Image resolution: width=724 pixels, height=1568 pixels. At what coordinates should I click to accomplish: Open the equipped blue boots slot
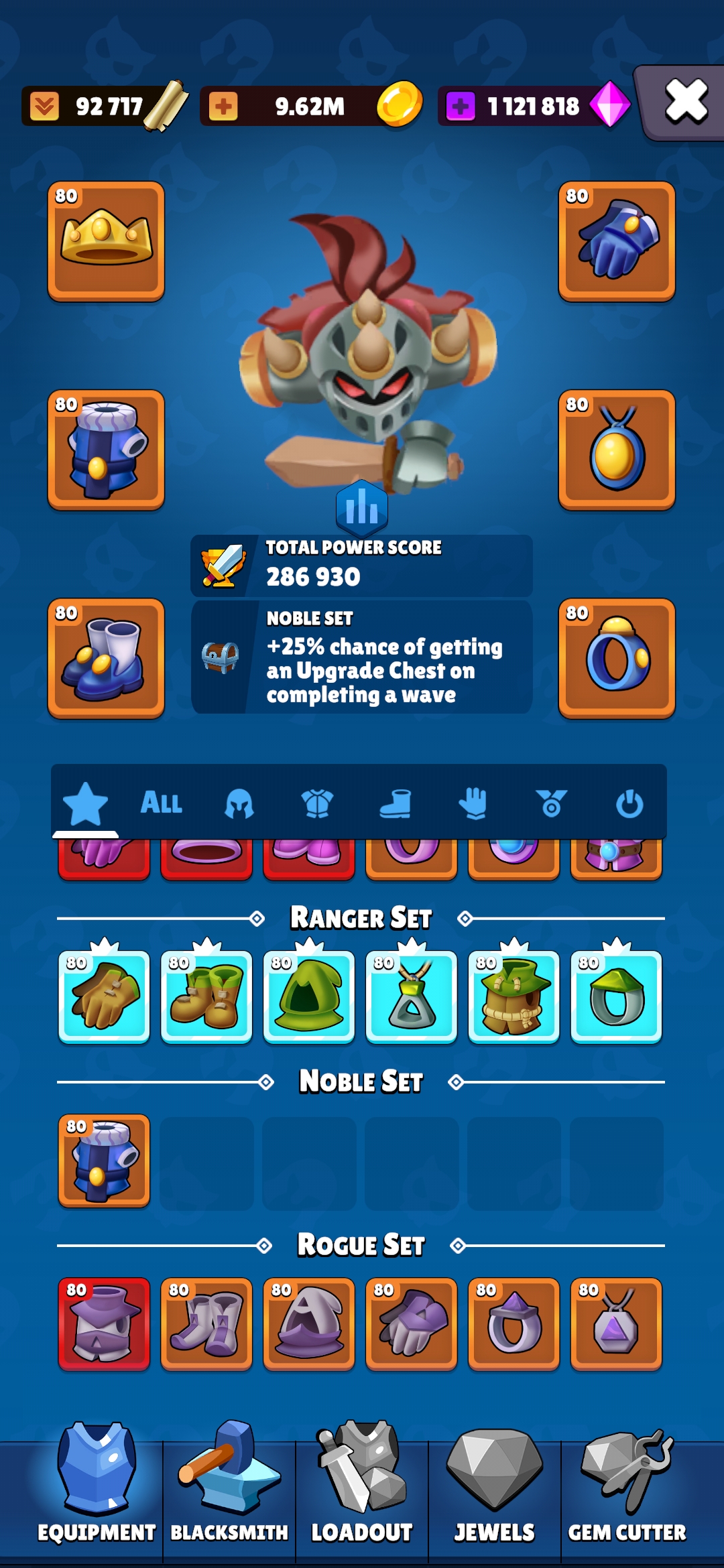click(x=106, y=658)
